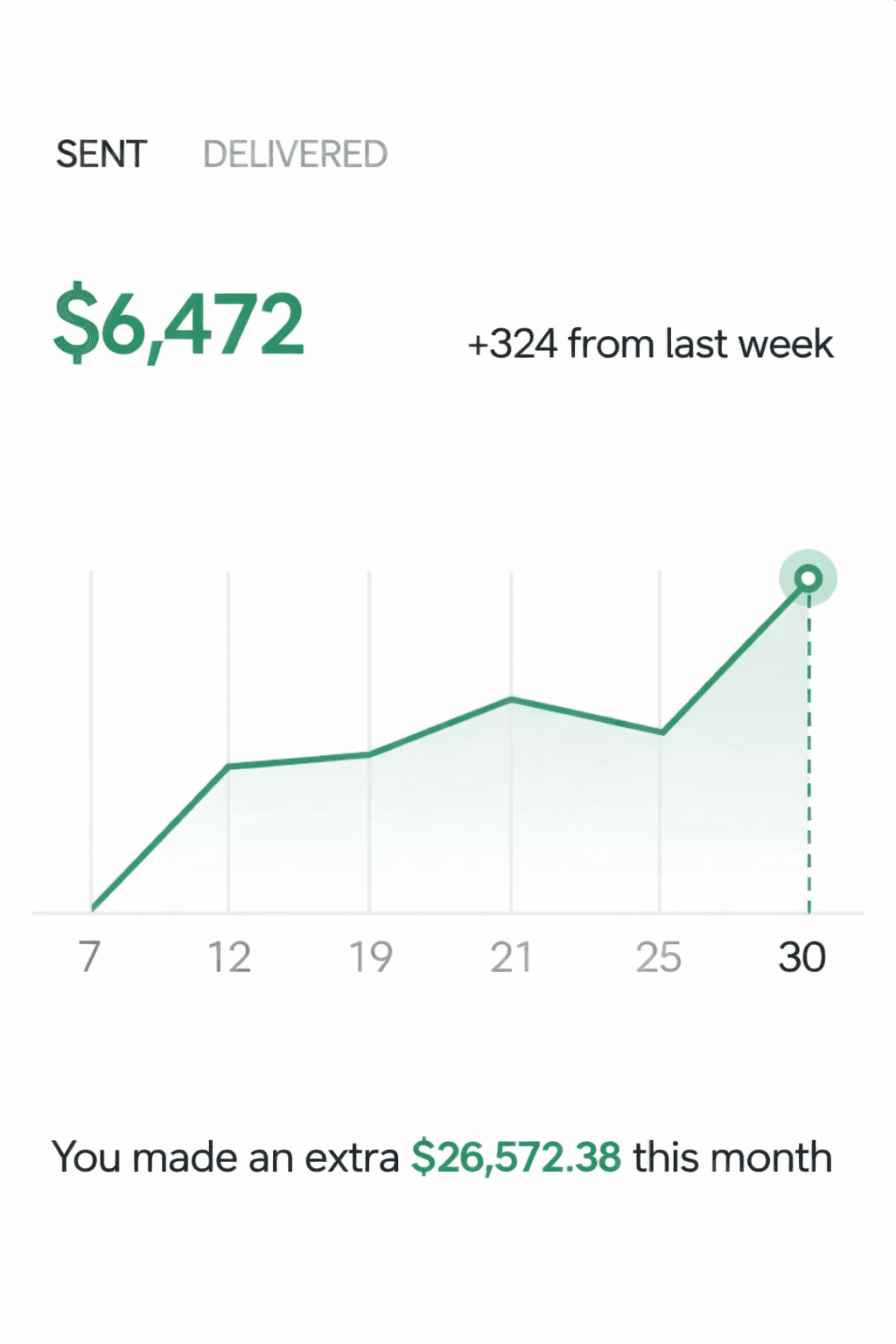Viewport: 896px width, 1344px height.
Task: Select the x-axis label 19
Action: pyautogui.click(x=372, y=956)
